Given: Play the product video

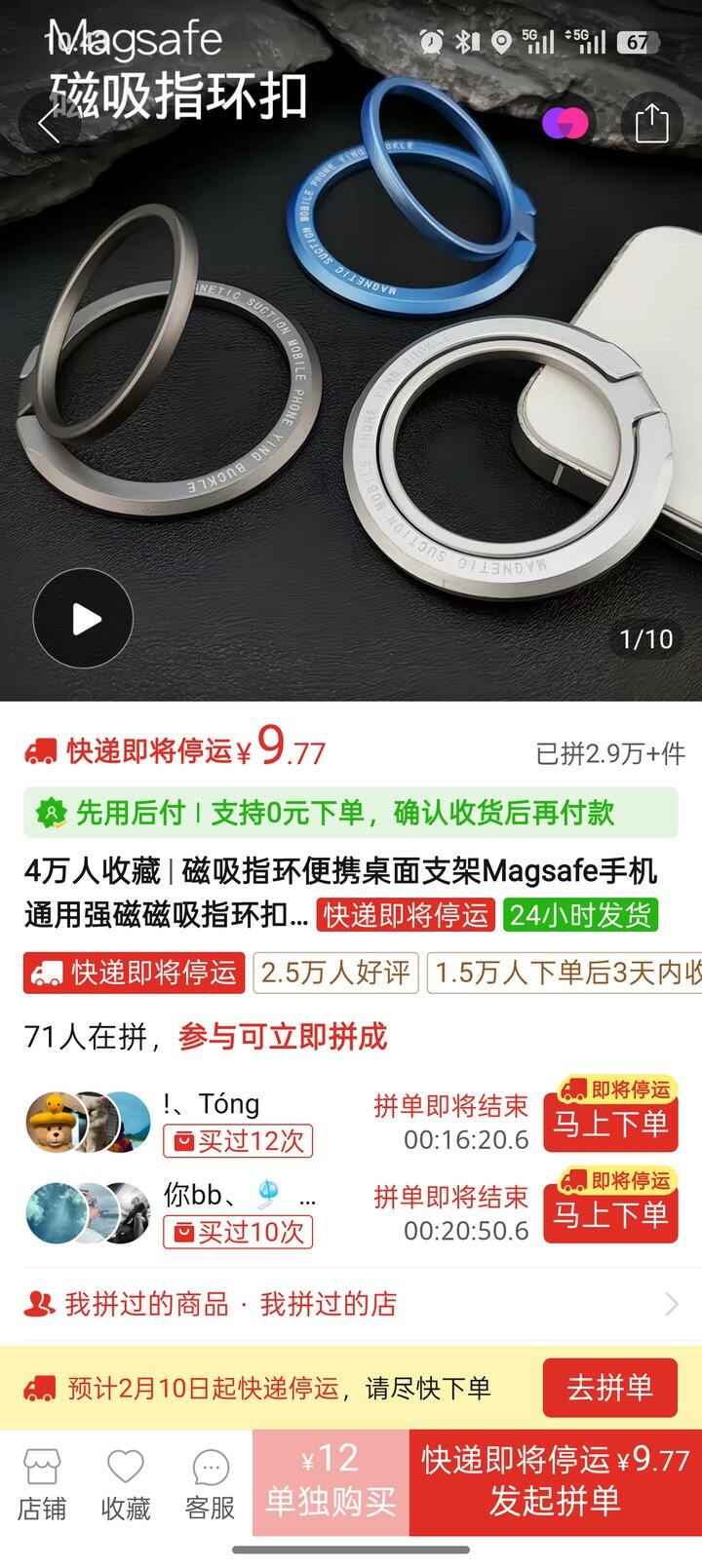Looking at the screenshot, I should 83,619.
